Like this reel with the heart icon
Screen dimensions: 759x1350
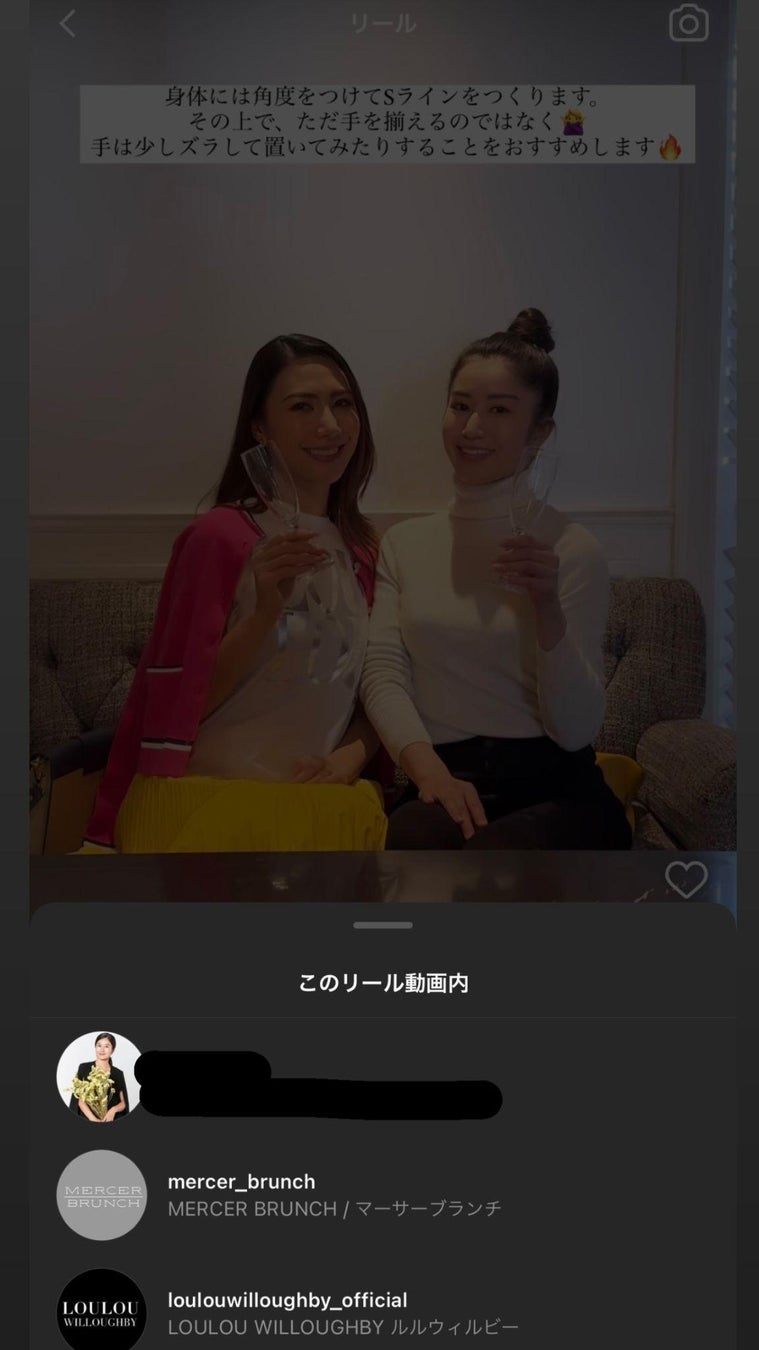click(x=686, y=879)
